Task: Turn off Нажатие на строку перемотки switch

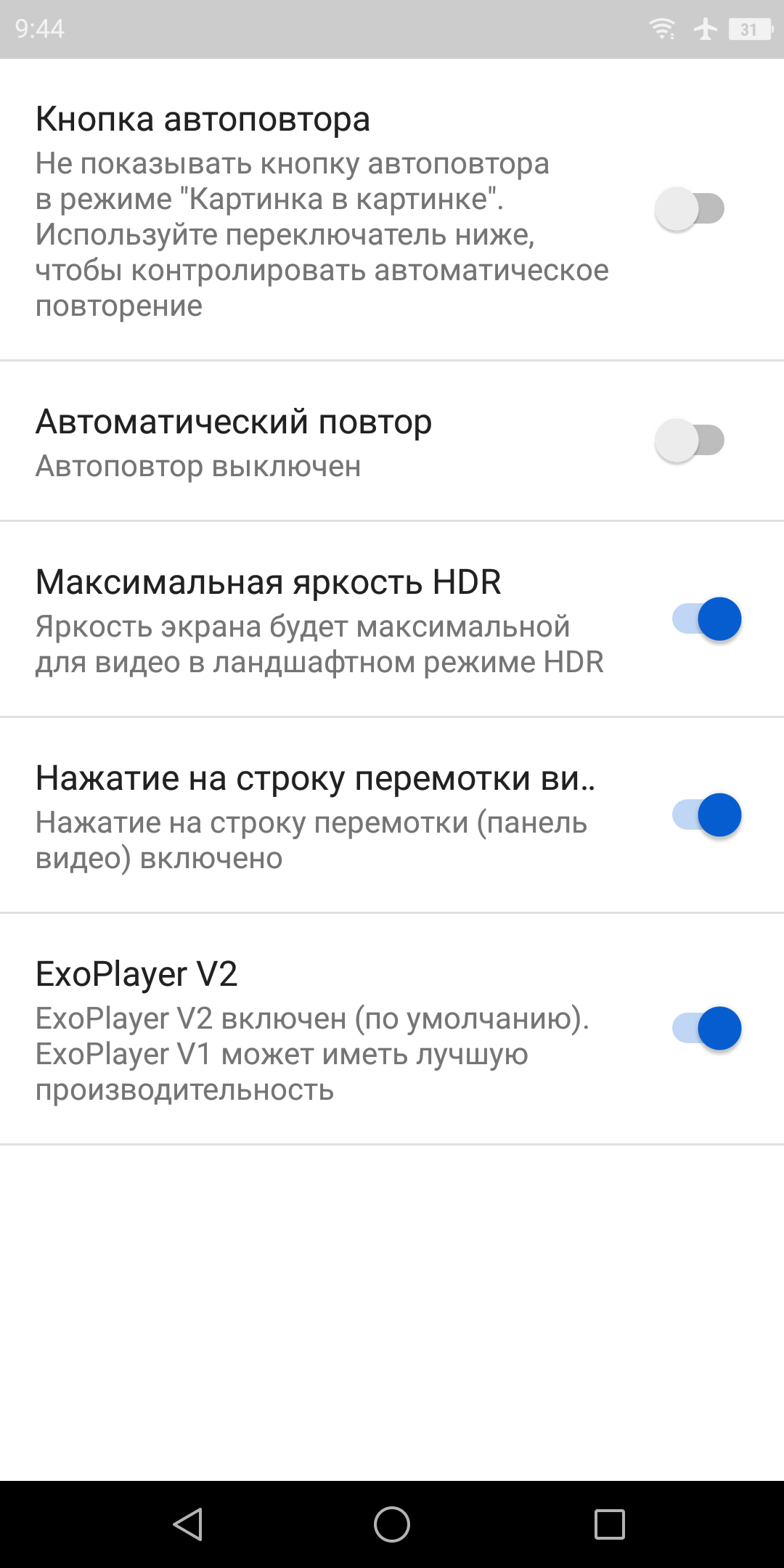Action: pyautogui.click(x=707, y=815)
